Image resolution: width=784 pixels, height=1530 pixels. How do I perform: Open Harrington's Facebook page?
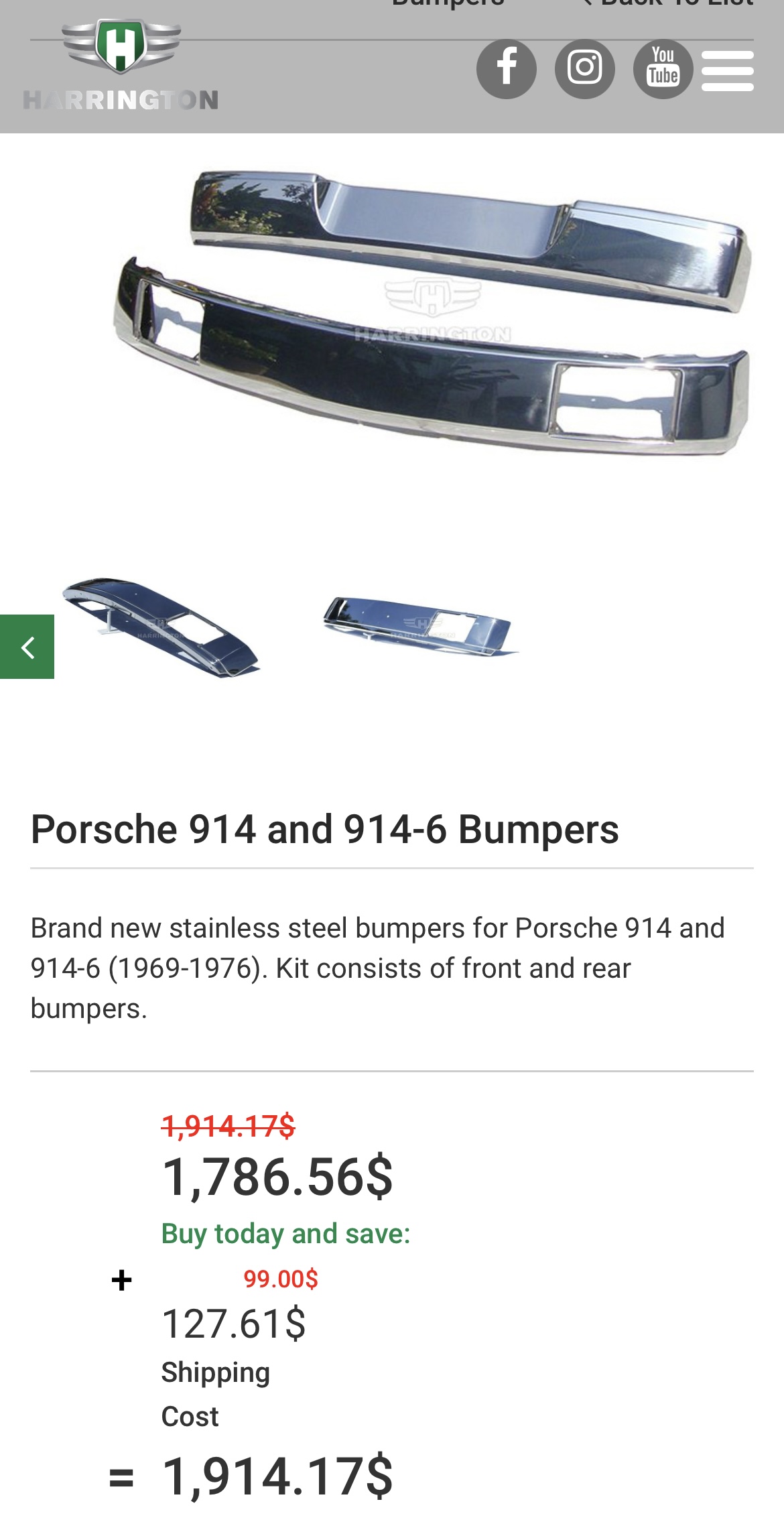(x=506, y=69)
